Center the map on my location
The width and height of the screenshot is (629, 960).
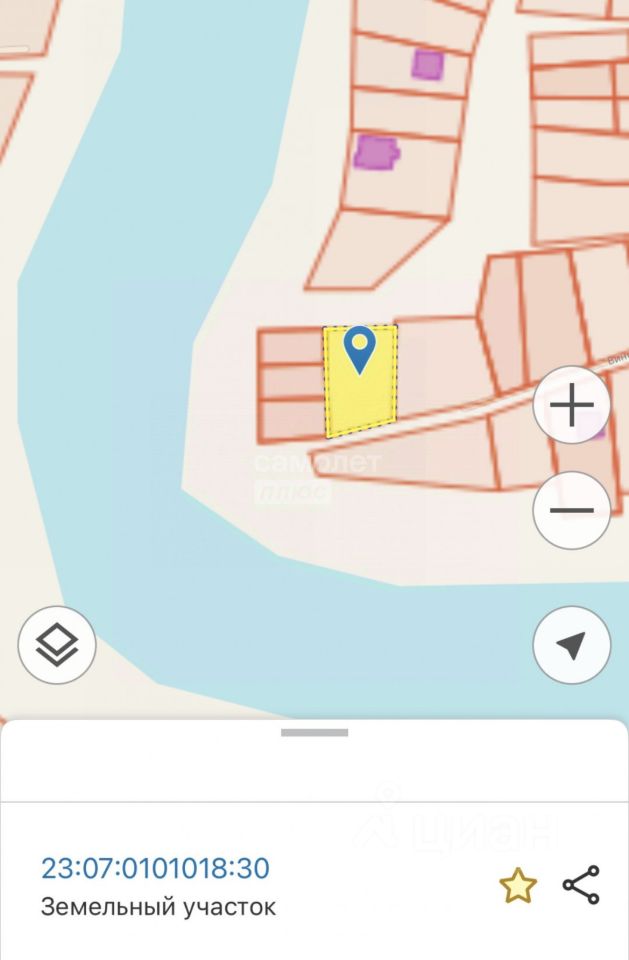click(571, 645)
